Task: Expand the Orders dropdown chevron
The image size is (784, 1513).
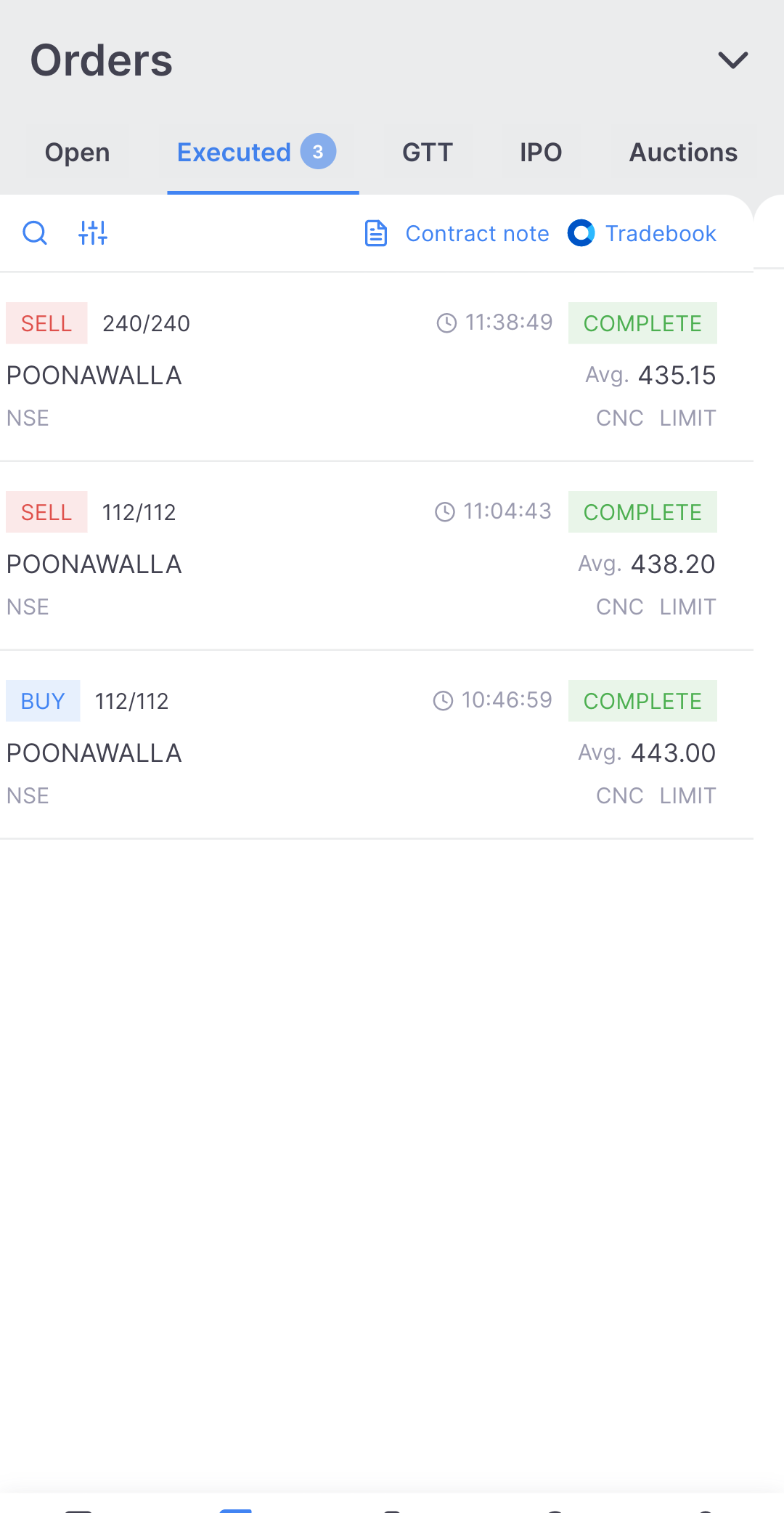Action: click(x=732, y=60)
